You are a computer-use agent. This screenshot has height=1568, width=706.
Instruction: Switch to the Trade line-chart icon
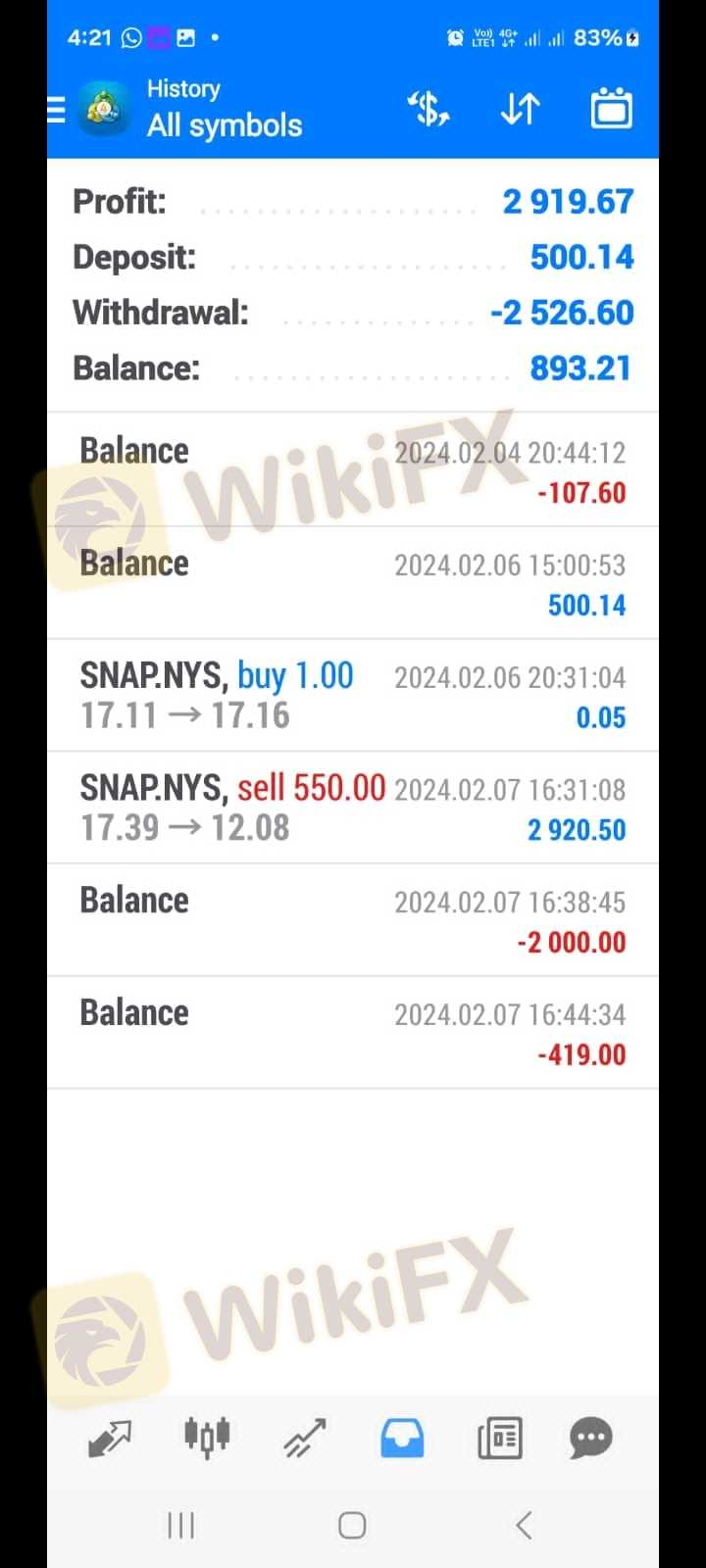point(304,1438)
